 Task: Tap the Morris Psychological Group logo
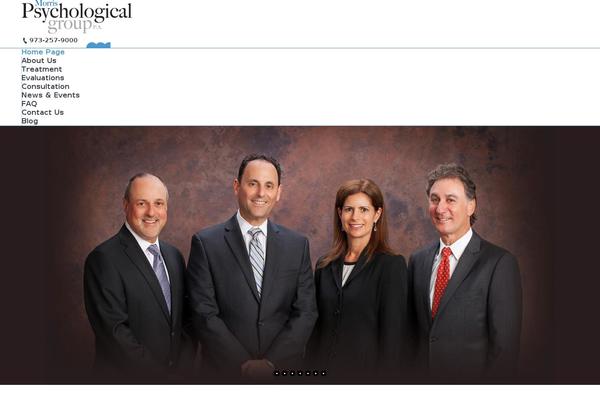[x=76, y=16]
